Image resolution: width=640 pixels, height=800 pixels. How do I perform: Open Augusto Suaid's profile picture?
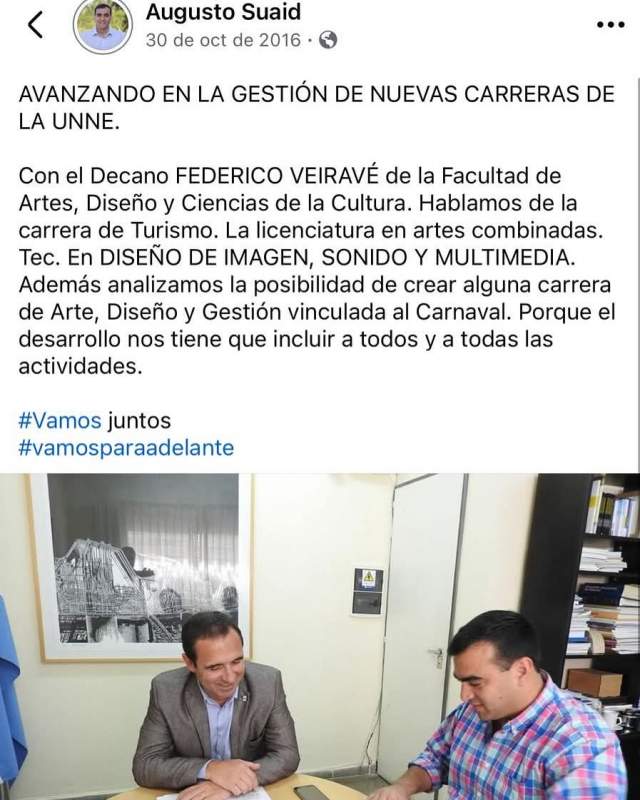pos(103,26)
